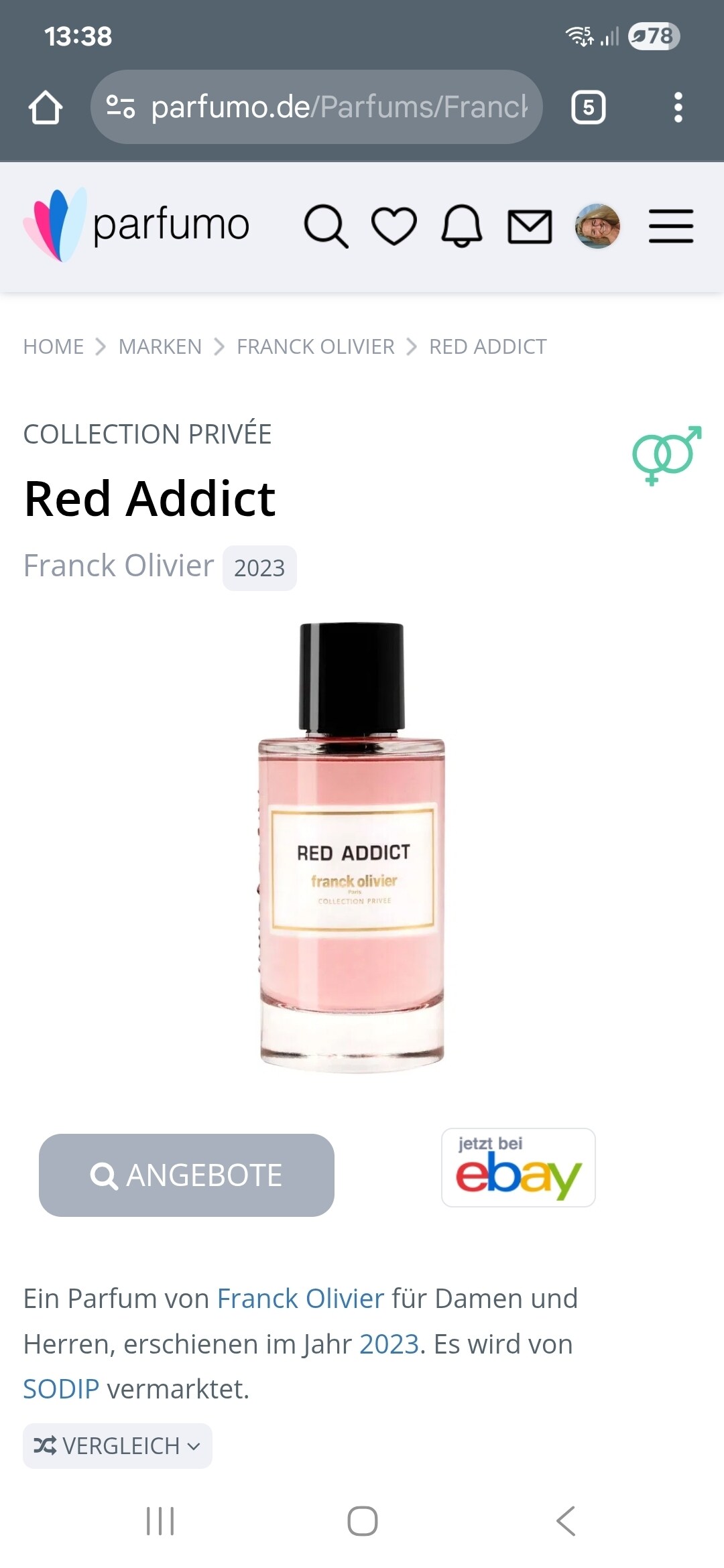Open the FRANCK OLIVIER breadcrumb
724x1568 pixels.
[x=316, y=346]
